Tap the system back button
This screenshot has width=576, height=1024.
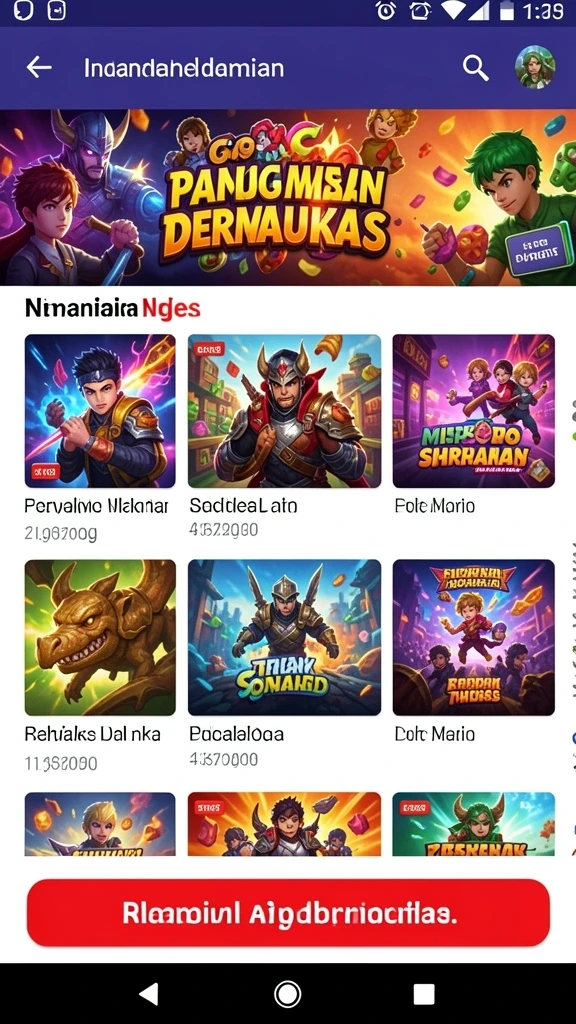[149, 994]
